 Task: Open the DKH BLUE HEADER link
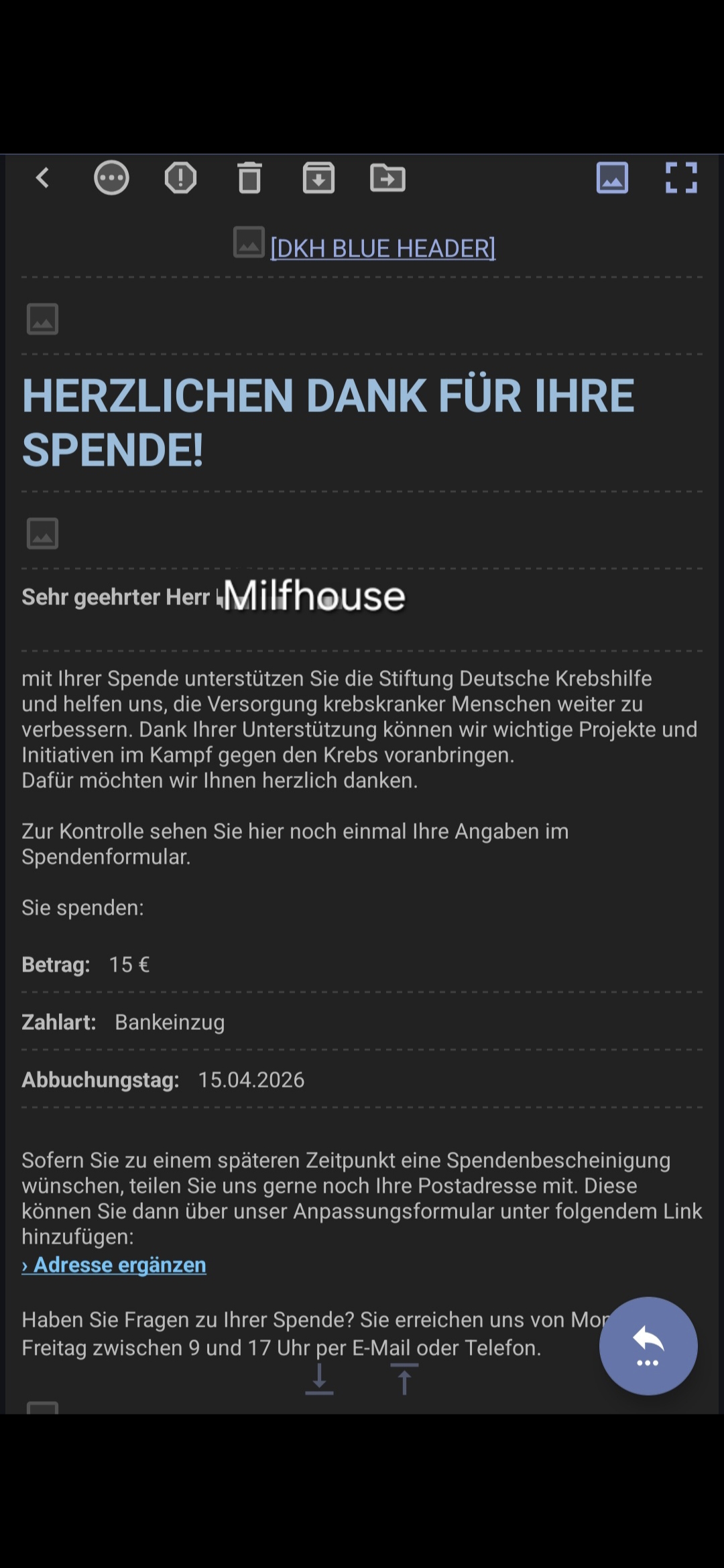(382, 249)
